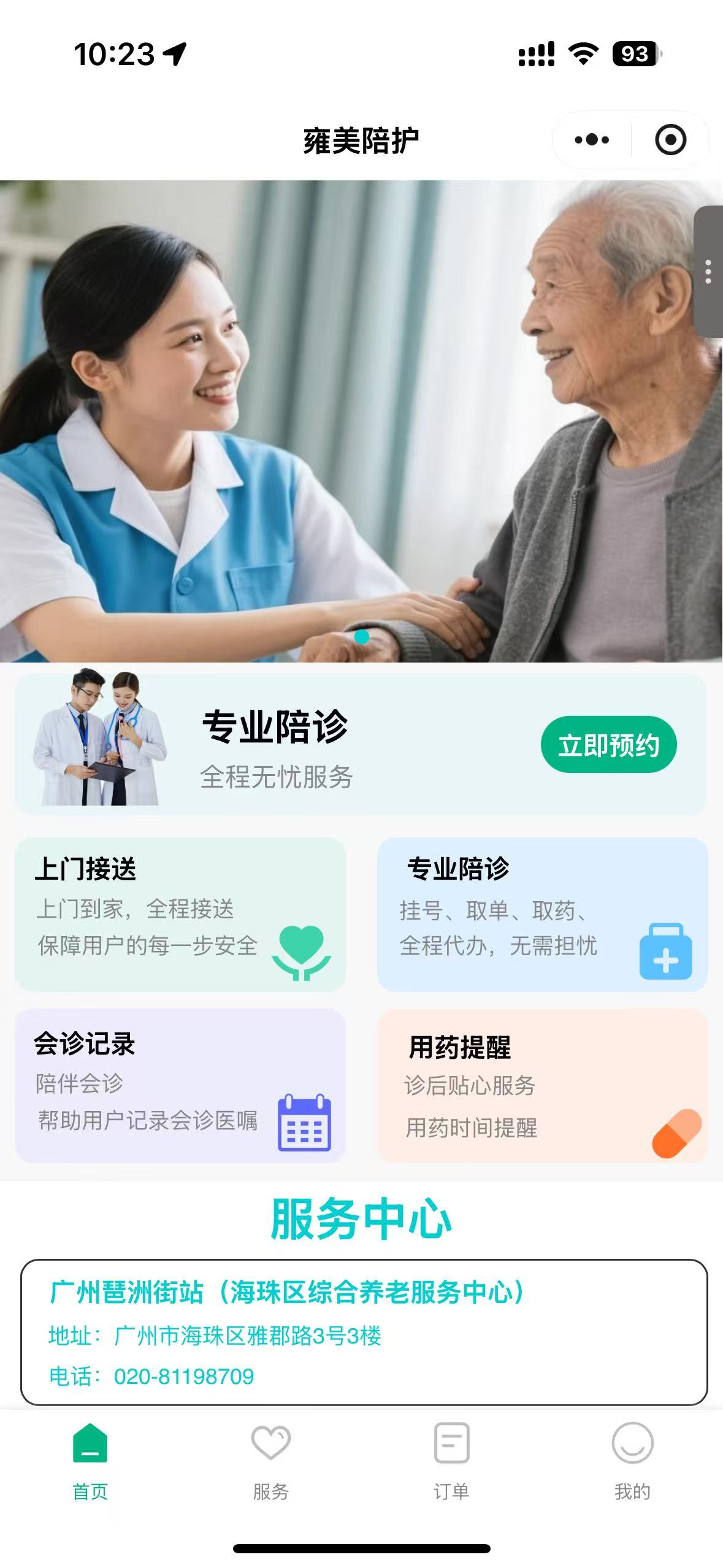Image resolution: width=723 pixels, height=1568 pixels.
Task: Open the 上门接送 service card
Action: pyautogui.click(x=180, y=914)
